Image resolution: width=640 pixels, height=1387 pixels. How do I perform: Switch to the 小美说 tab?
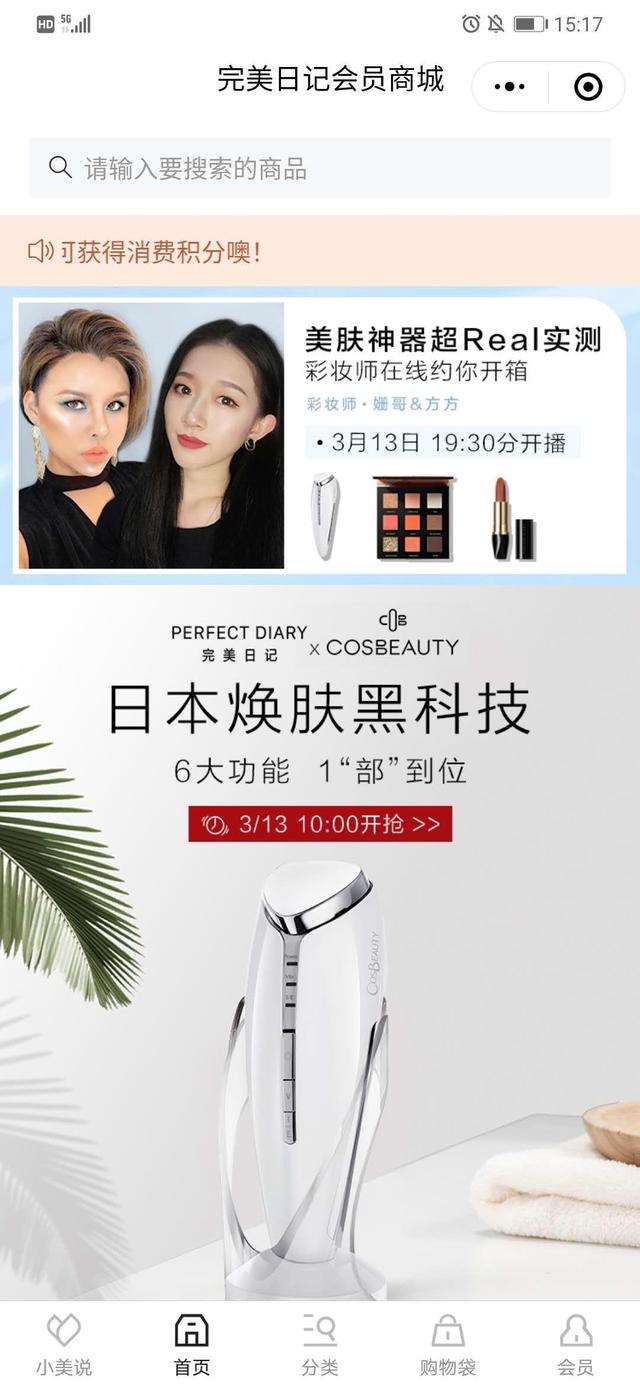64,1345
